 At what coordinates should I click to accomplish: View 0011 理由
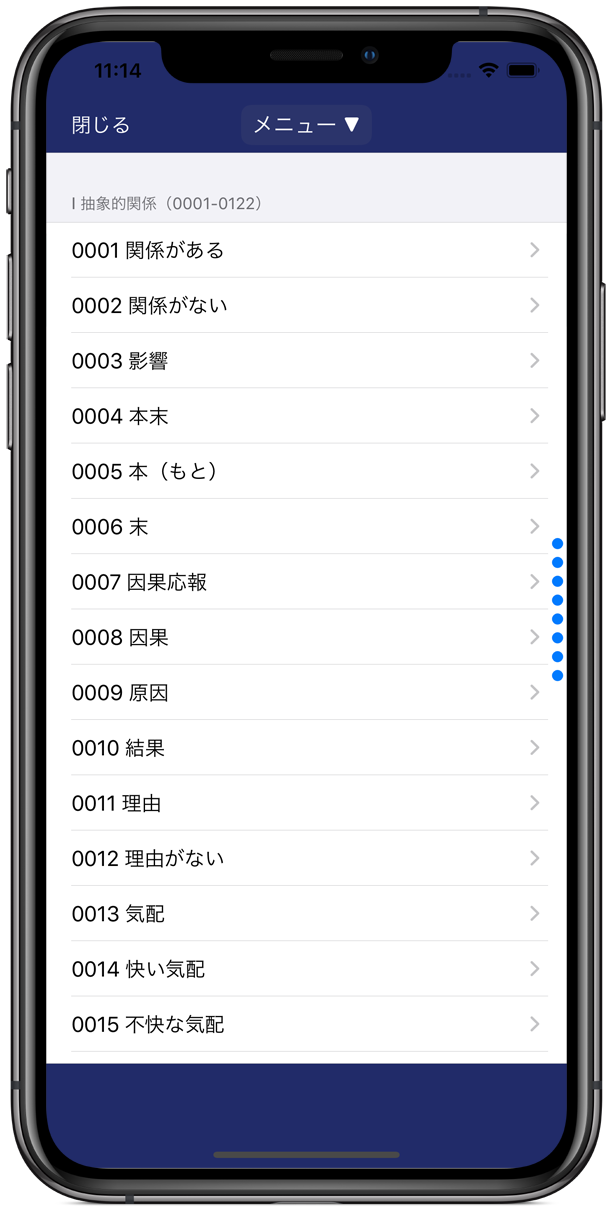[306, 803]
